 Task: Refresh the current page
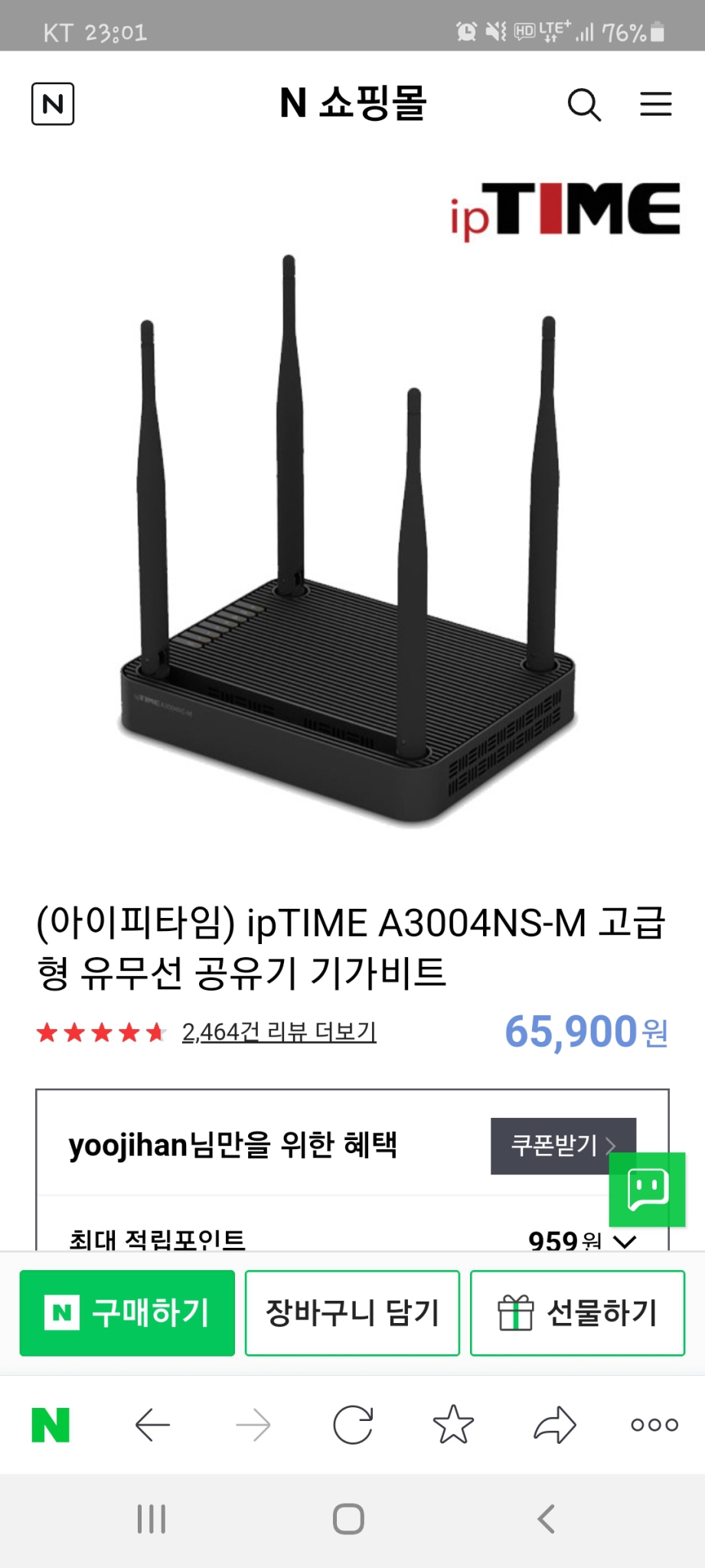[354, 1423]
